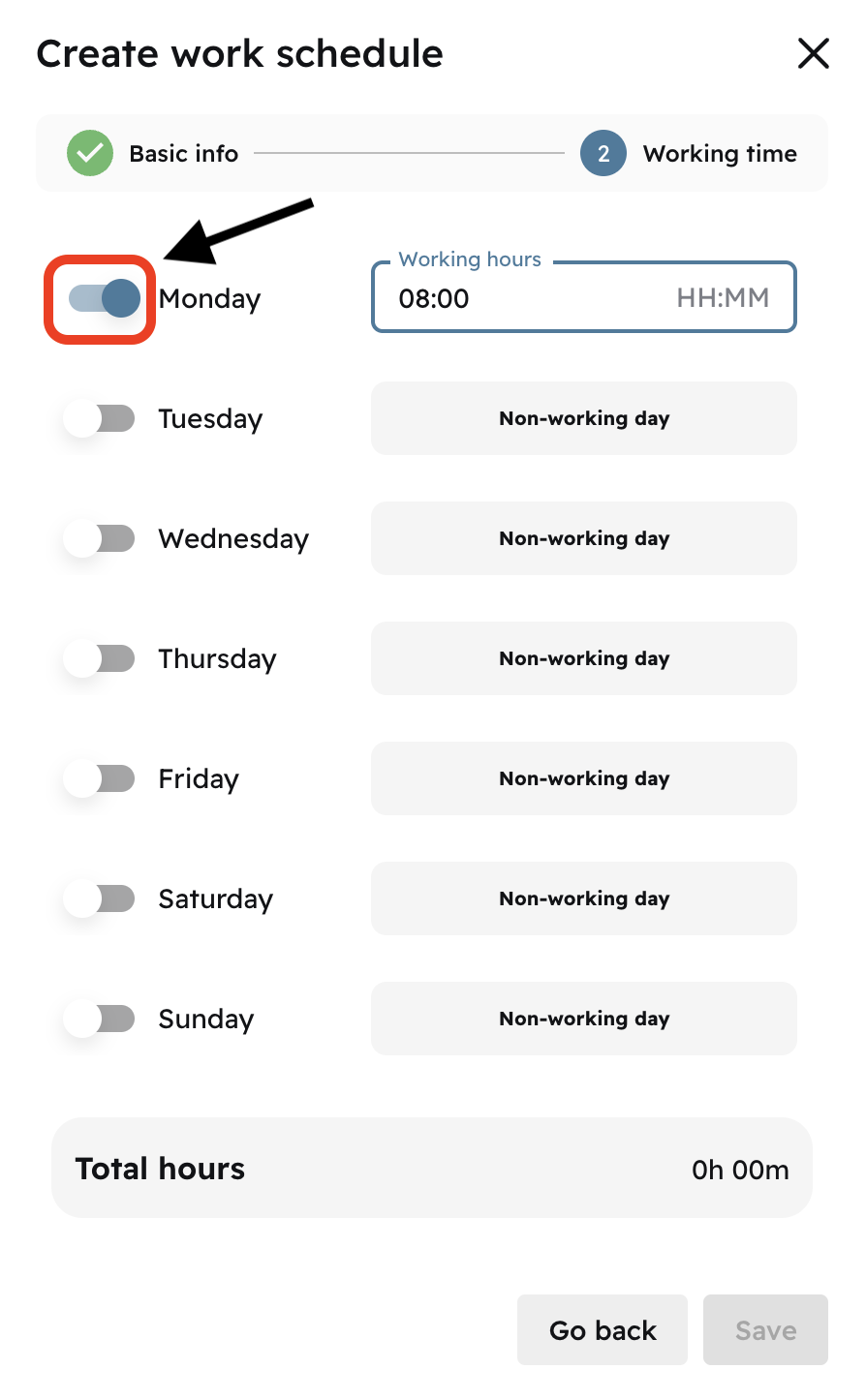Click Wednesday's Non-working day field
Viewport: 866px width, 1400px height.
583,538
